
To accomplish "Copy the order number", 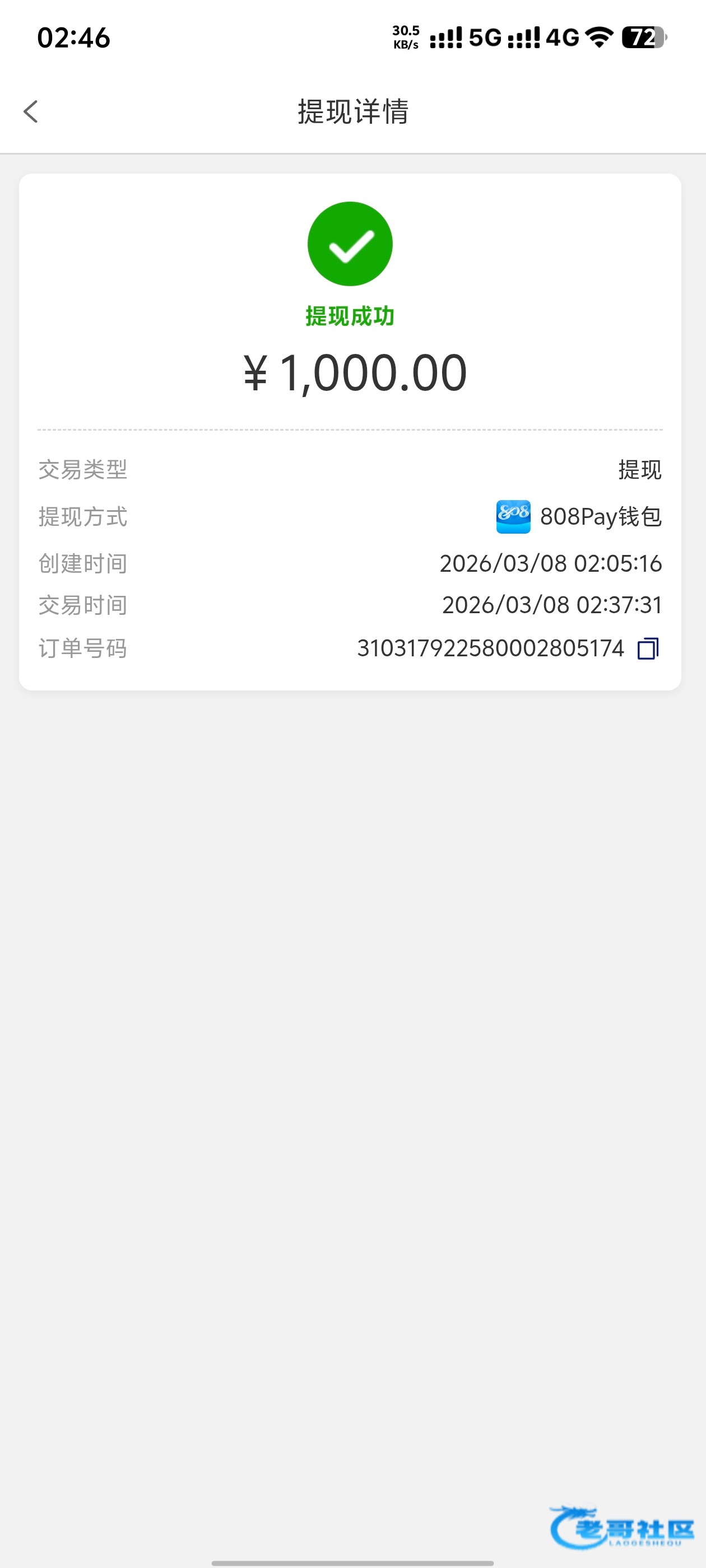I will pyautogui.click(x=648, y=649).
